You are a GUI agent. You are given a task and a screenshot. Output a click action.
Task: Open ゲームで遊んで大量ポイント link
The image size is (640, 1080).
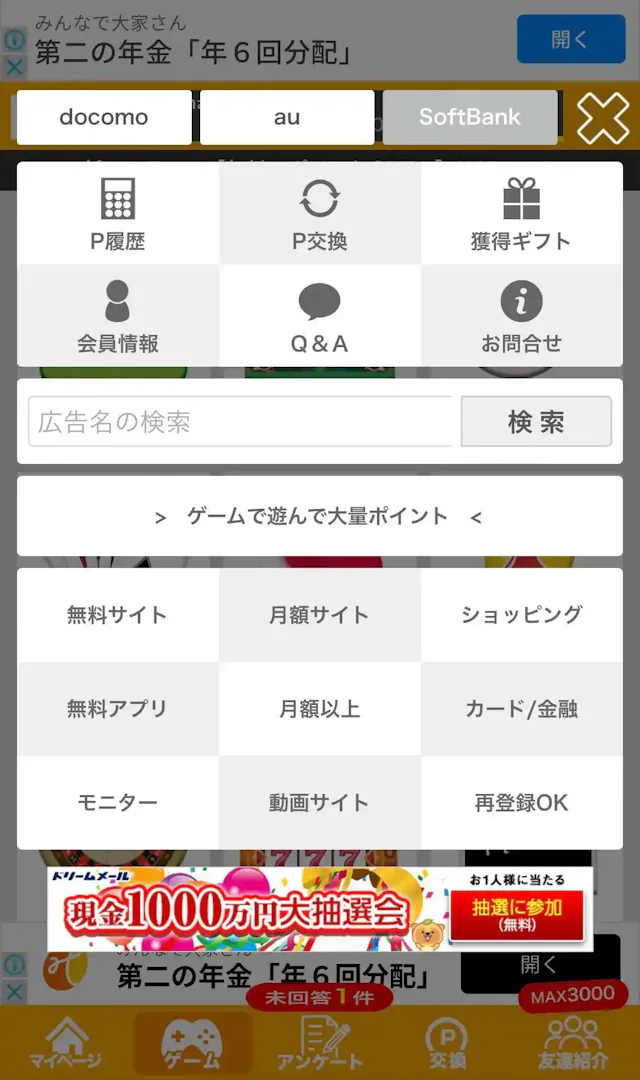[320, 516]
